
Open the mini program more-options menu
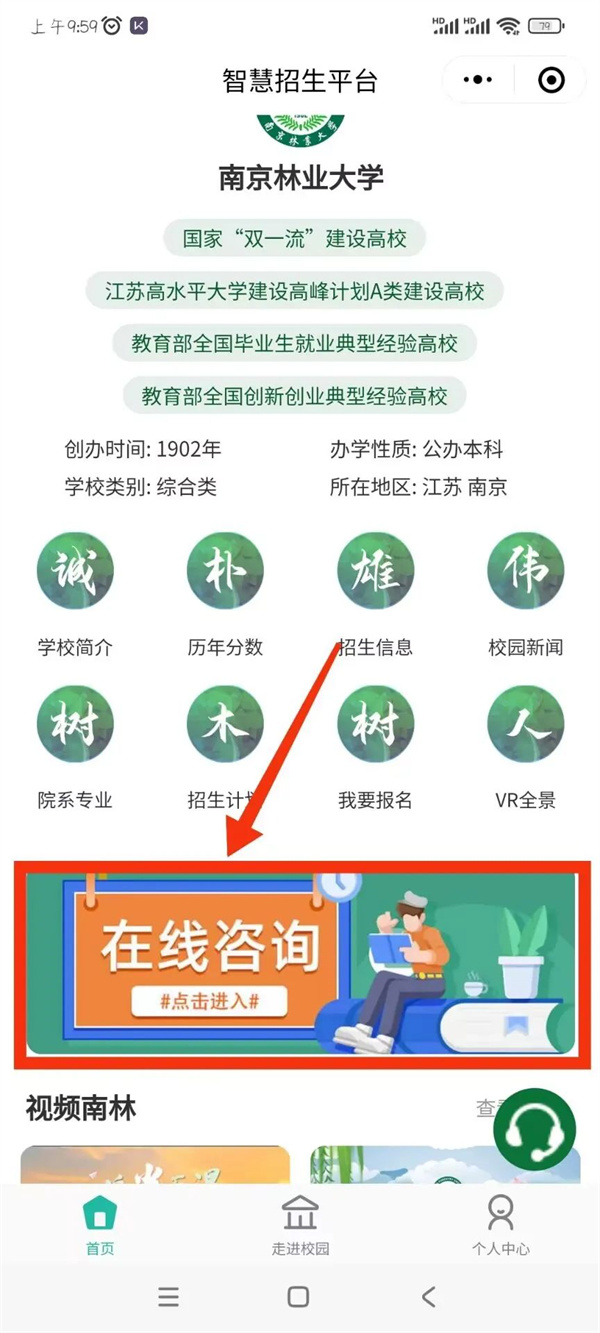pos(479,80)
